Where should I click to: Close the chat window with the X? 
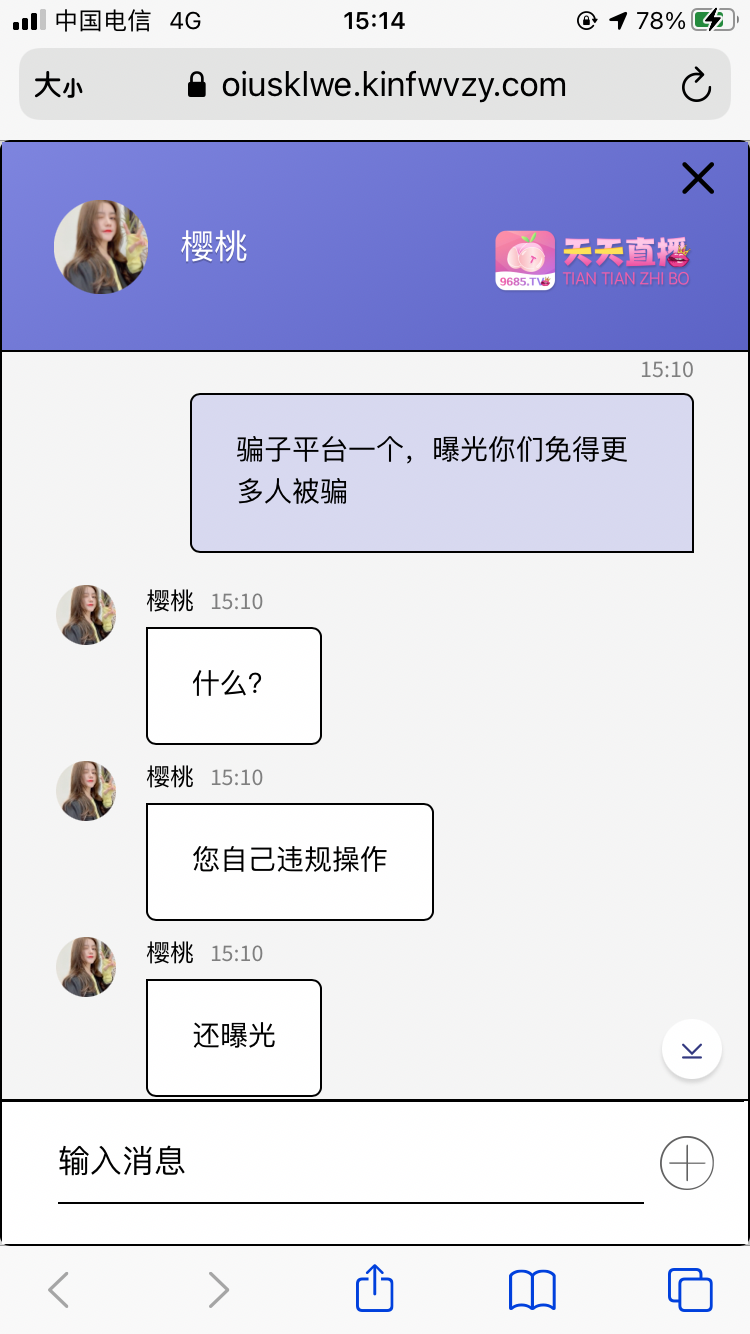tap(697, 178)
